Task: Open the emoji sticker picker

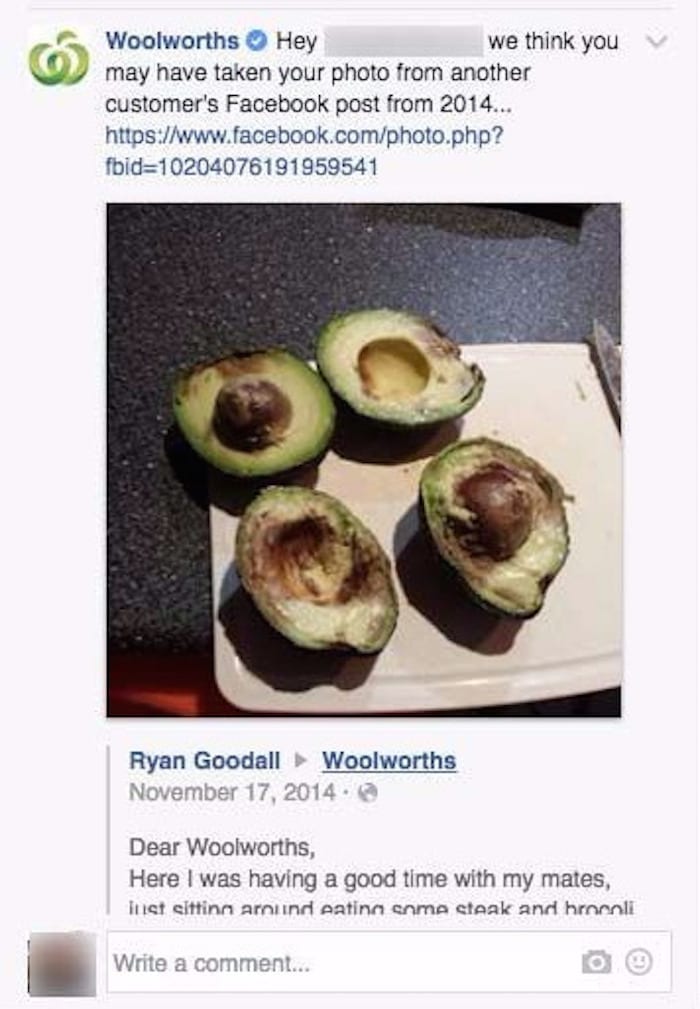Action: [x=638, y=963]
